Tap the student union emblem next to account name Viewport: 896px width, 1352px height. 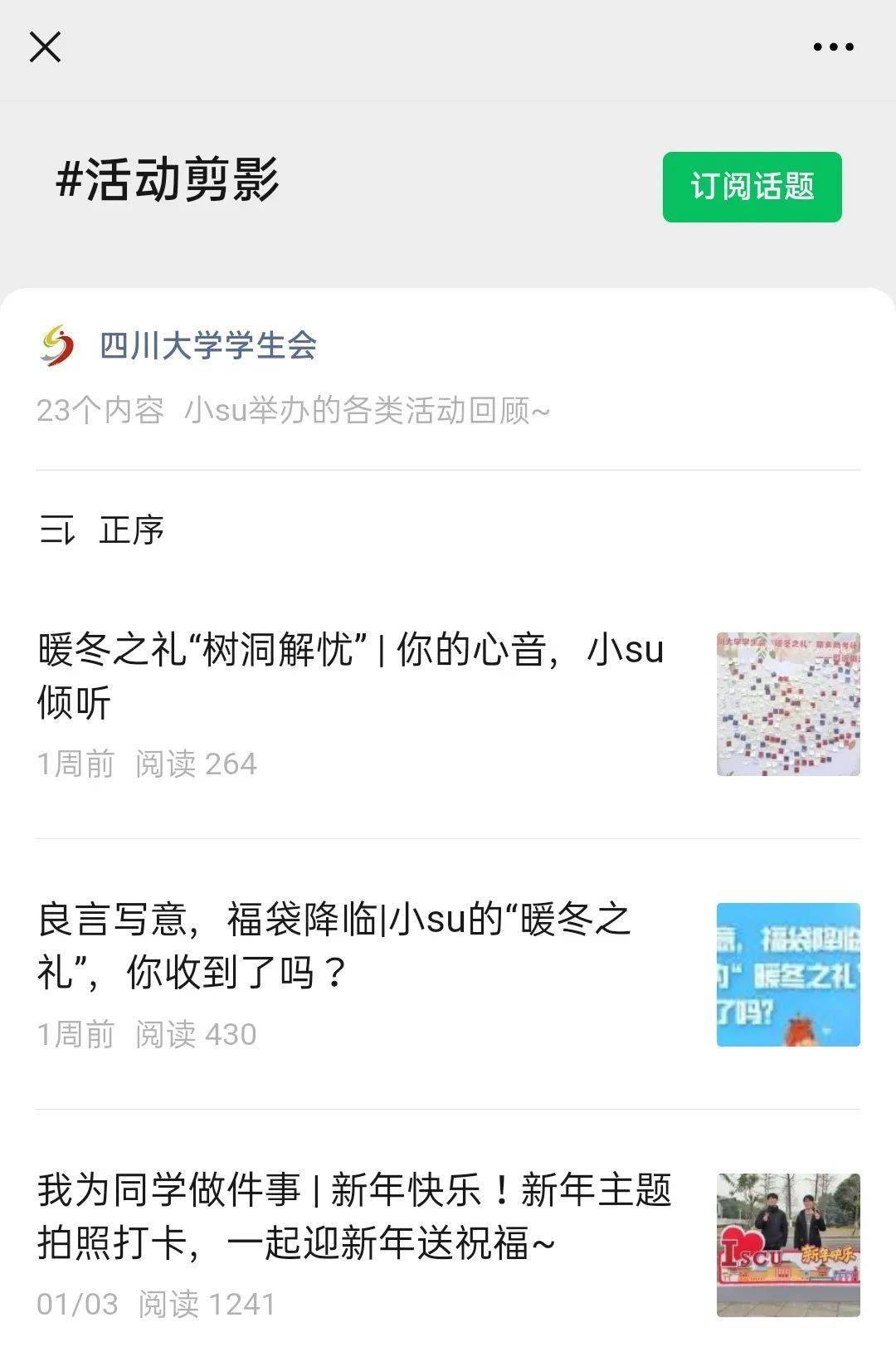click(x=57, y=344)
